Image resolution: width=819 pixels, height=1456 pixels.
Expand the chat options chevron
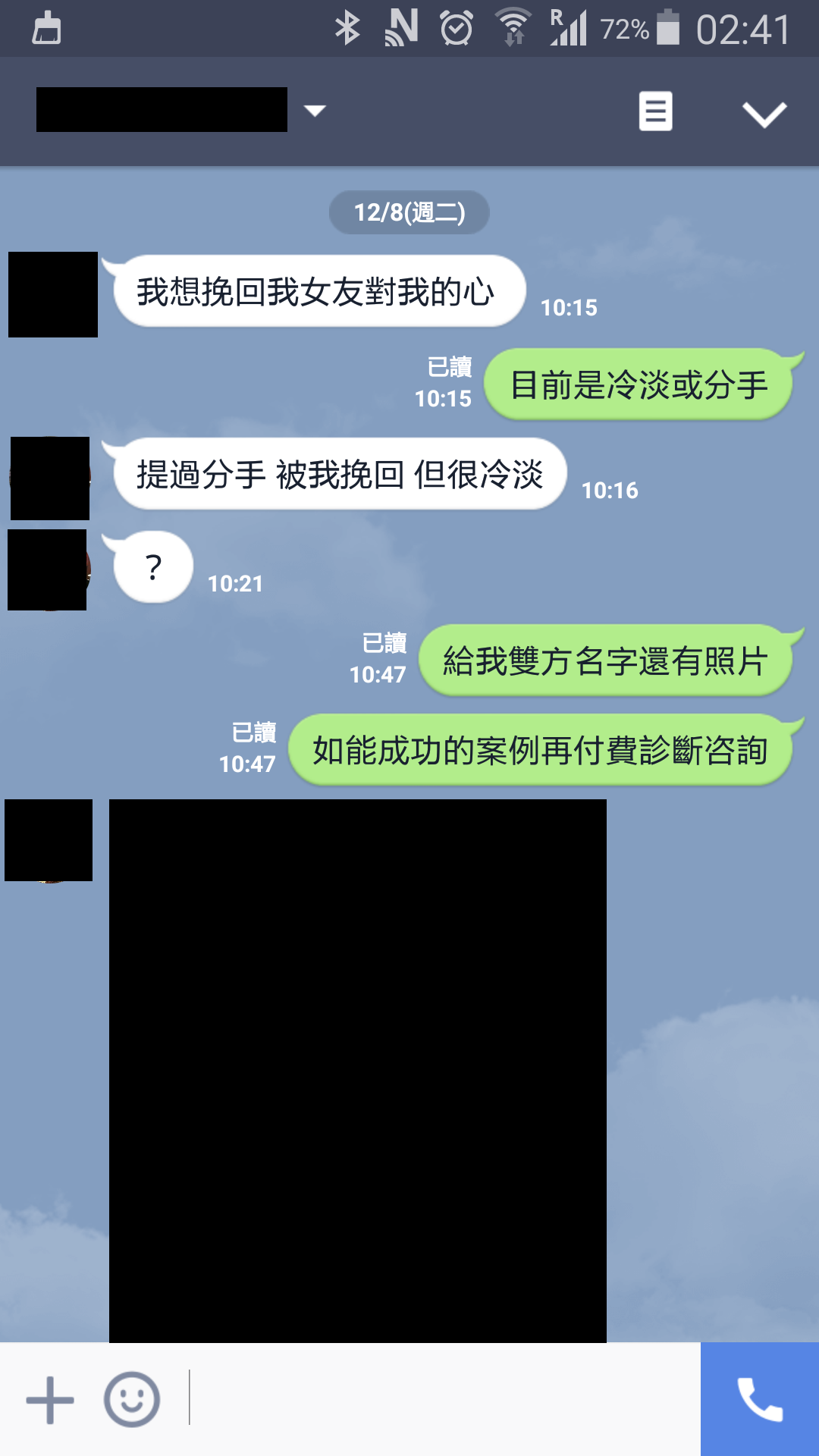[x=764, y=114]
